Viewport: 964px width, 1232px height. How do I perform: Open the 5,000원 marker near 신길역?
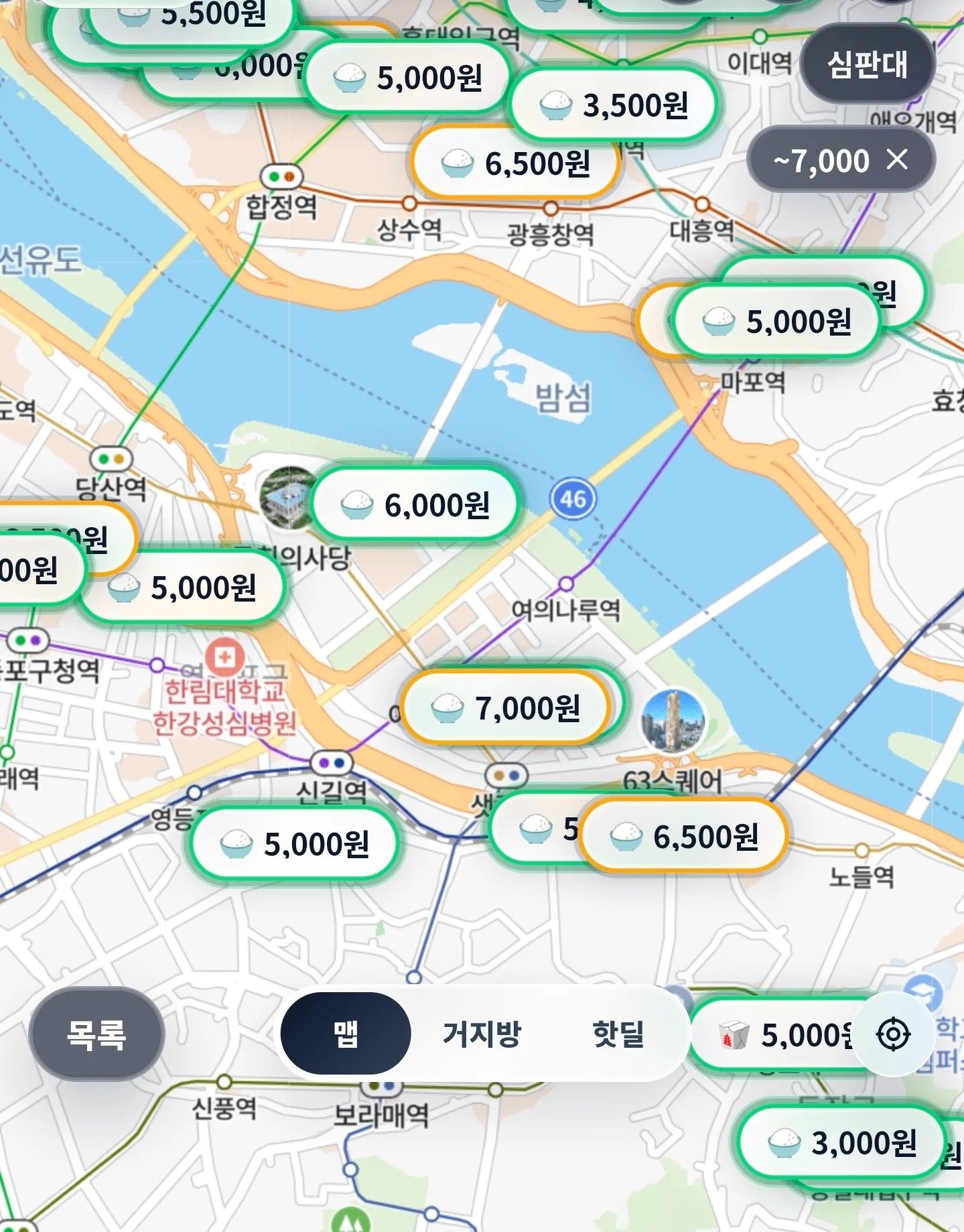(x=295, y=843)
